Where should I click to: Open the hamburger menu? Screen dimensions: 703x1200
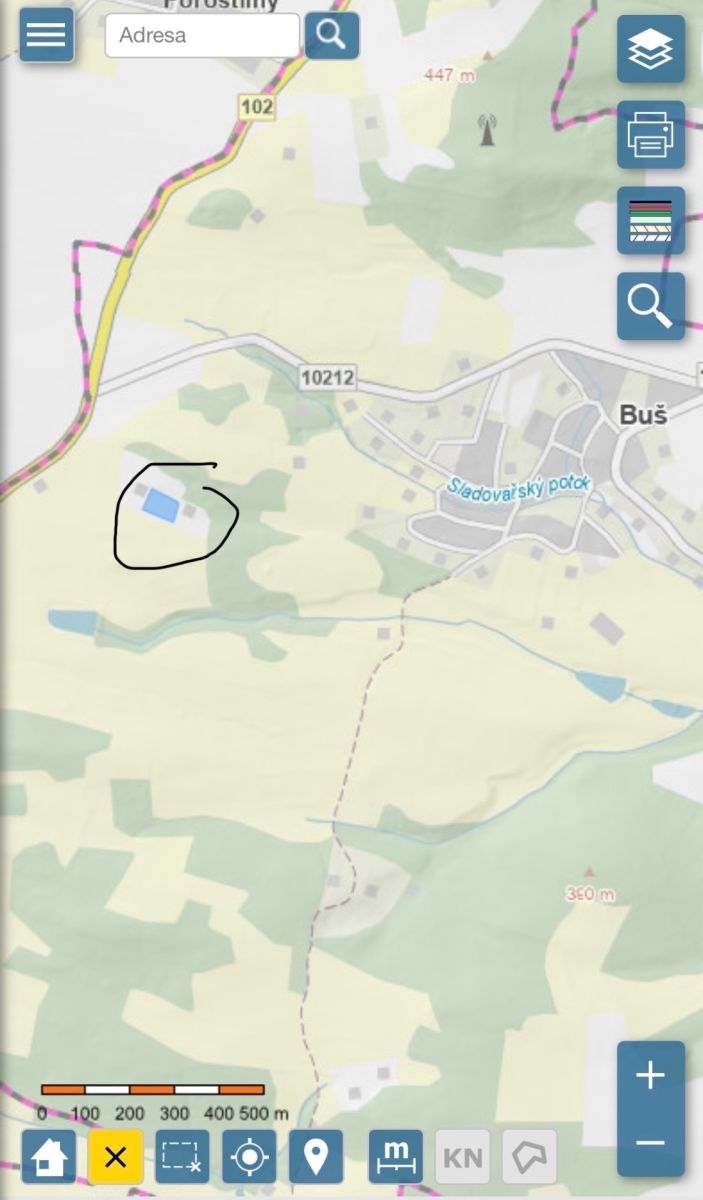pos(46,35)
